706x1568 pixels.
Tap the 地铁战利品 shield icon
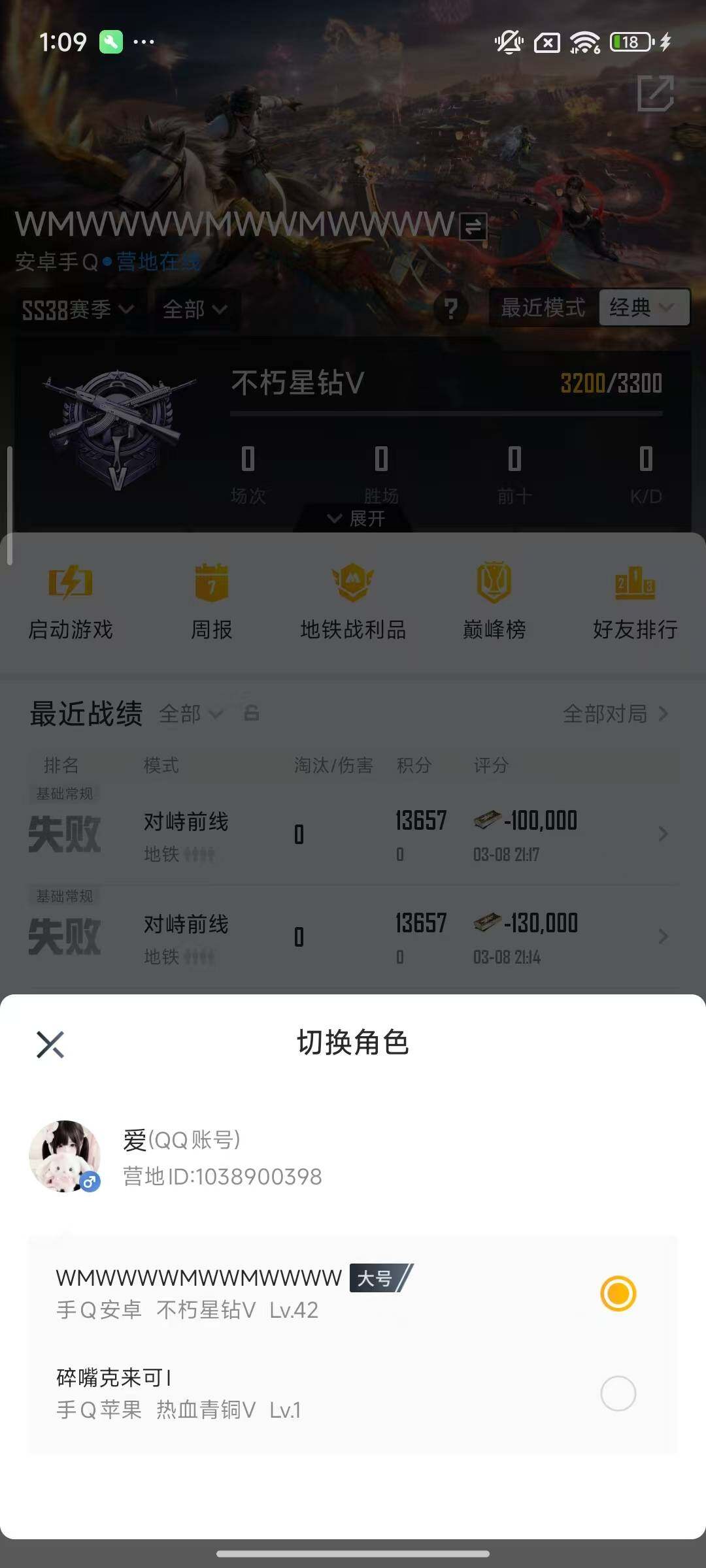[353, 585]
